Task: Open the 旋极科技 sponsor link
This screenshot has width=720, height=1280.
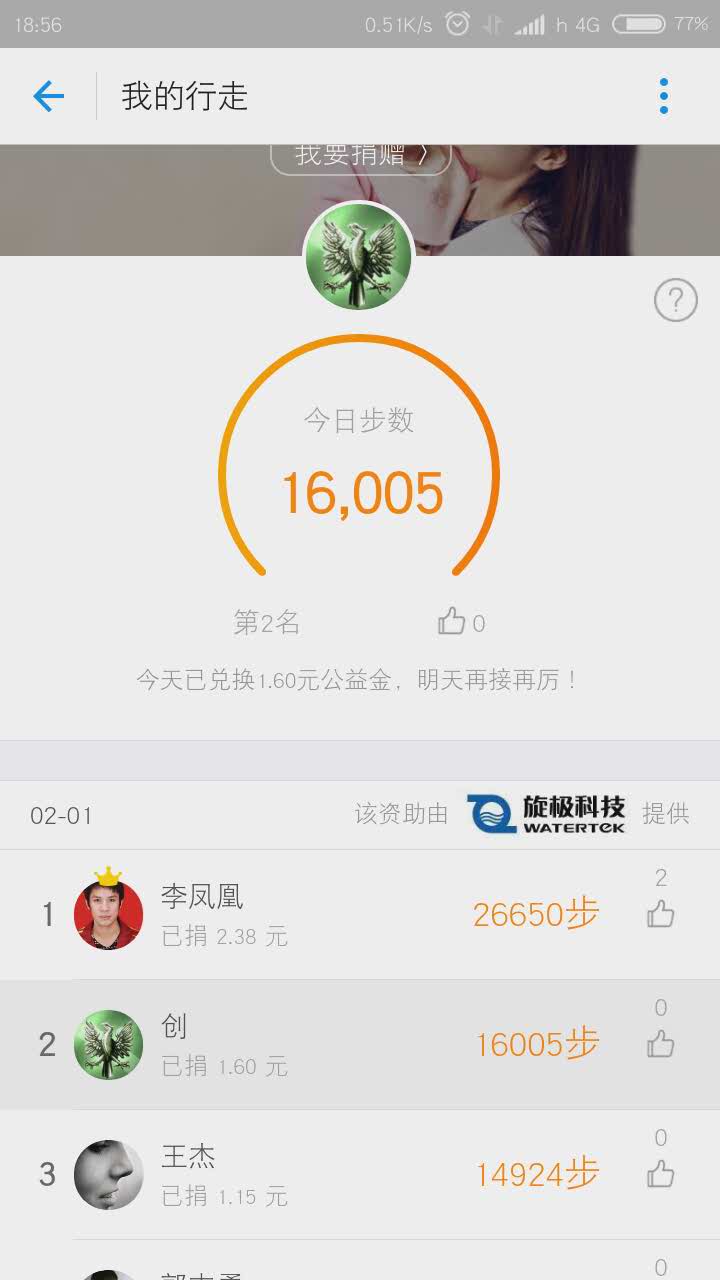Action: click(546, 814)
